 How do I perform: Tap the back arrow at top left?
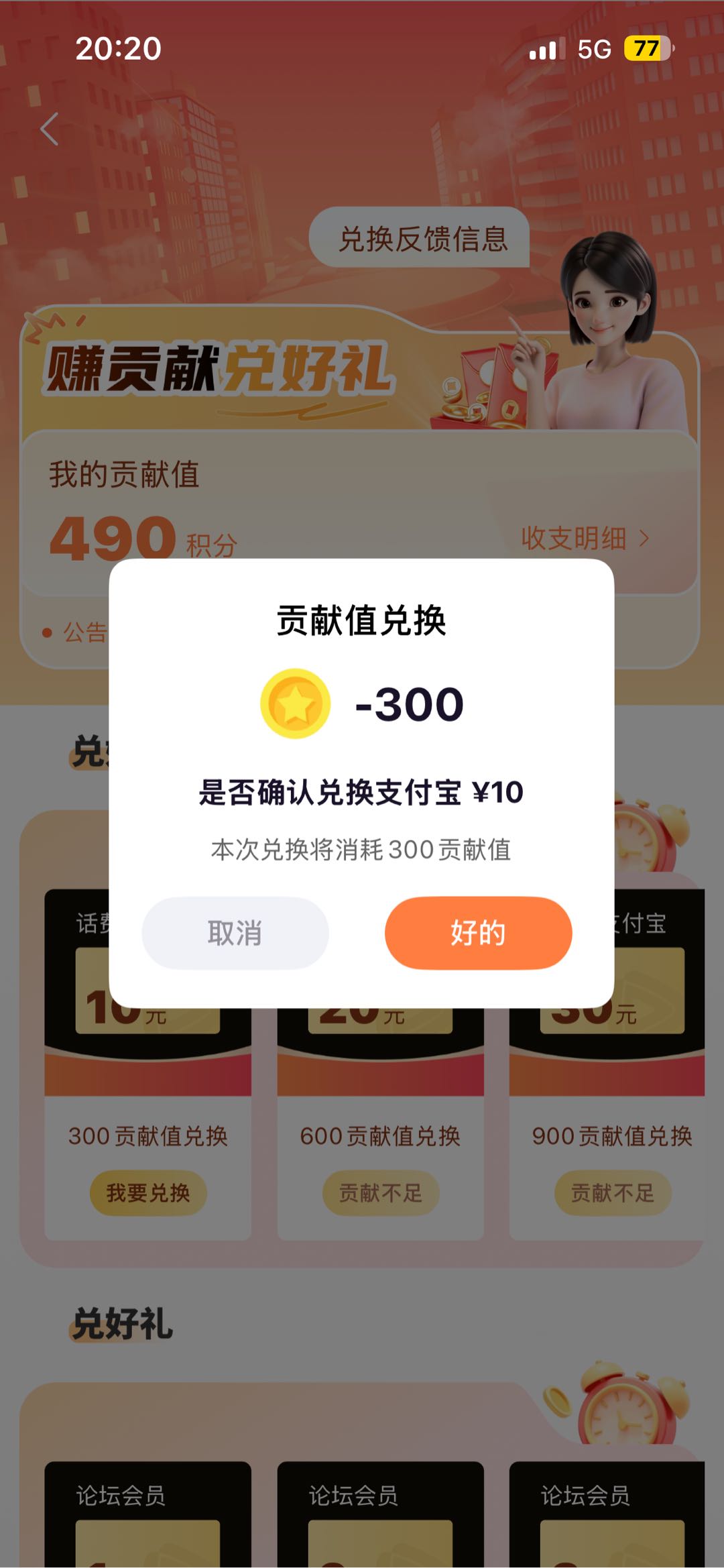(x=50, y=129)
